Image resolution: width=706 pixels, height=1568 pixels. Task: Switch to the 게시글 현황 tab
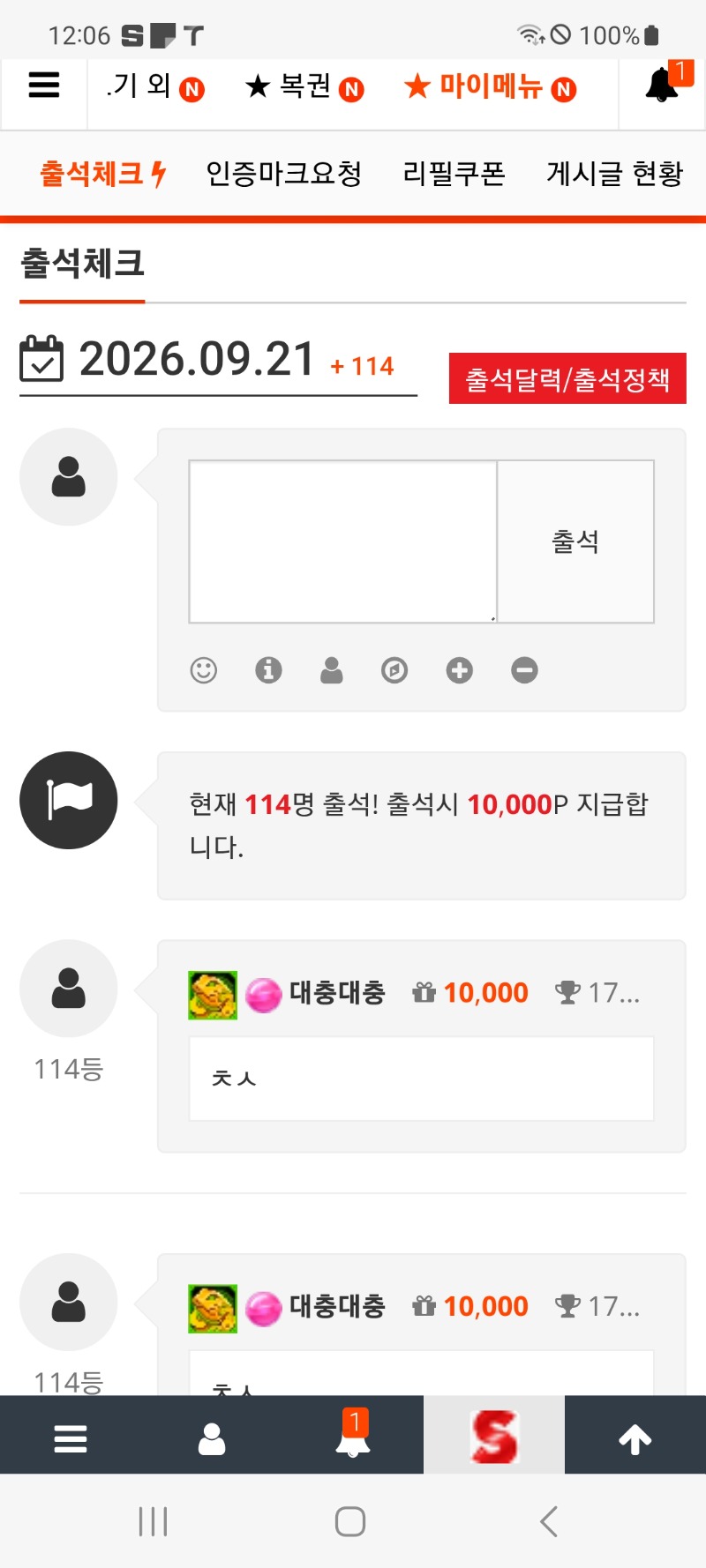[615, 174]
